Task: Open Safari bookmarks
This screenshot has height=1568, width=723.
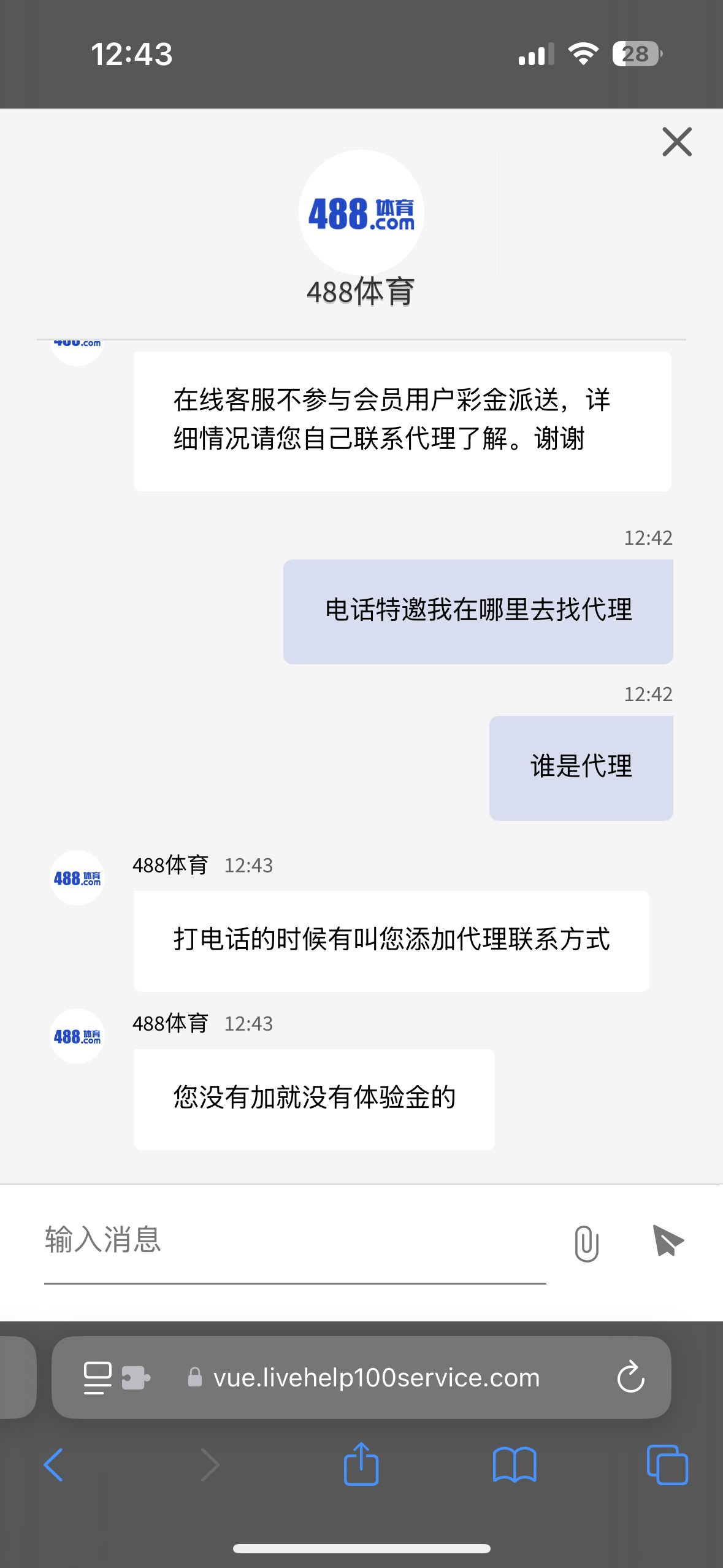Action: tap(515, 1465)
